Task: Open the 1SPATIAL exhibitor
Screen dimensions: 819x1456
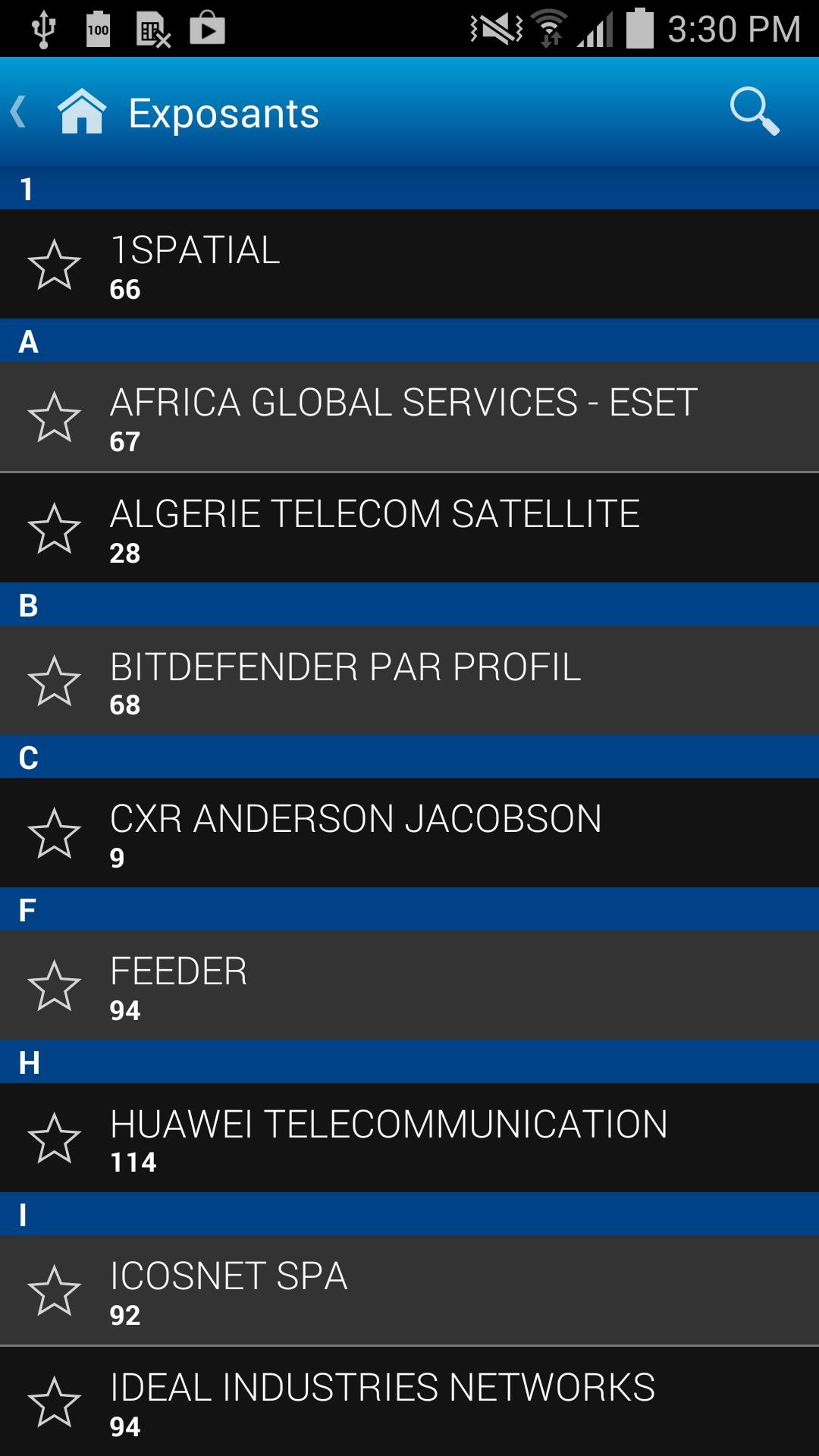Action: coord(409,264)
